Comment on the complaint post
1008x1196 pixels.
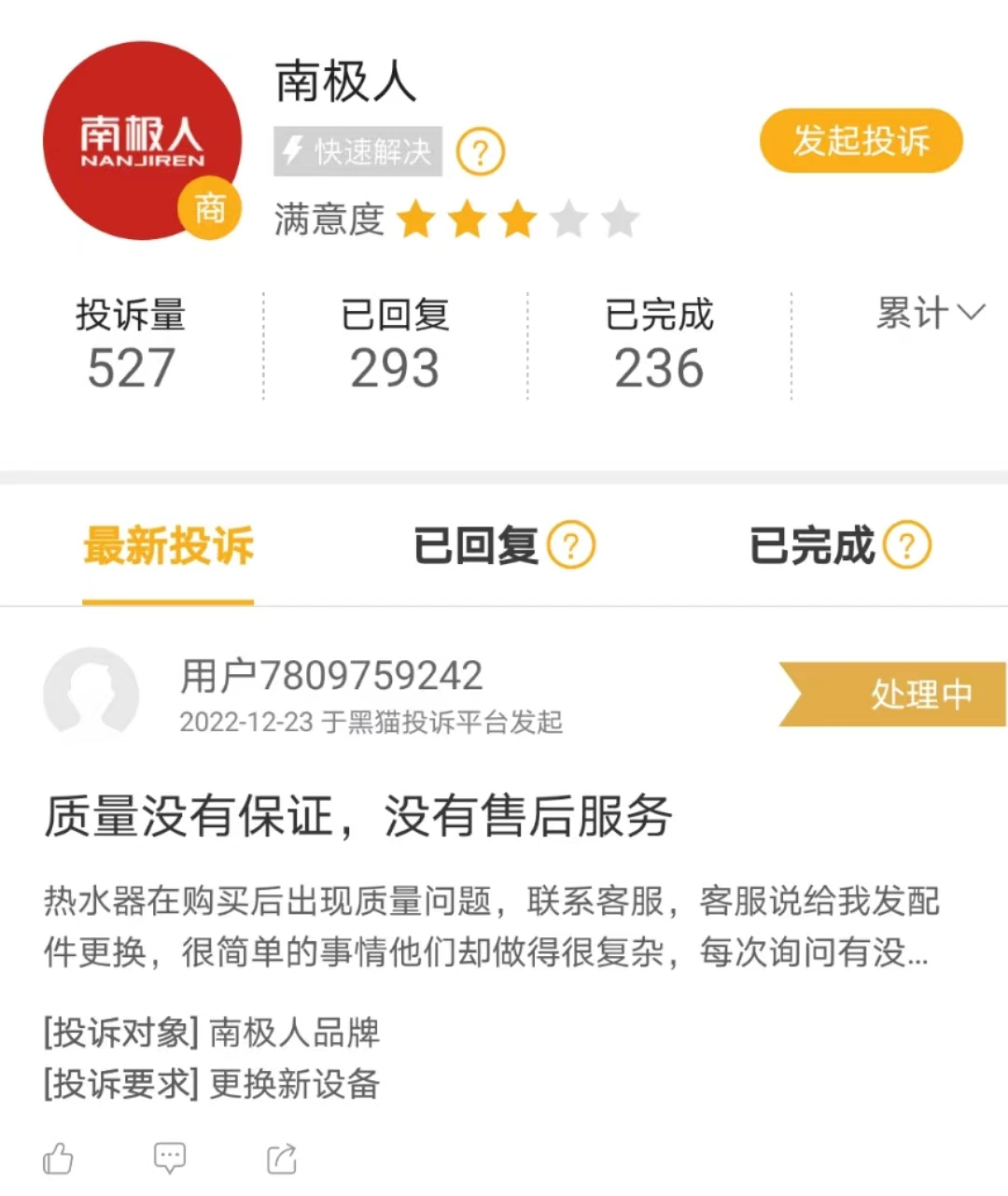[x=170, y=1158]
